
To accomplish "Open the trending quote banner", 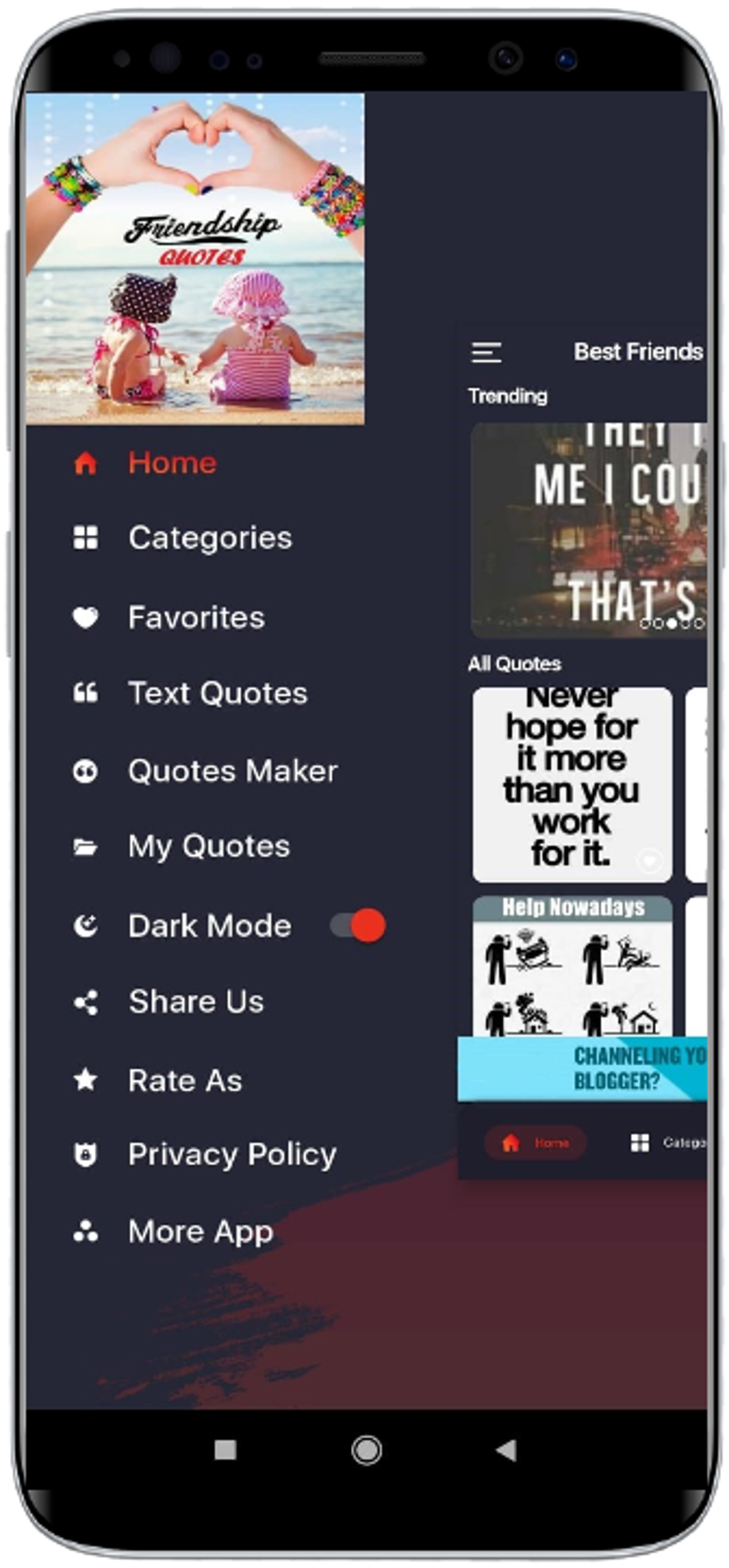I will pyautogui.click(x=588, y=530).
